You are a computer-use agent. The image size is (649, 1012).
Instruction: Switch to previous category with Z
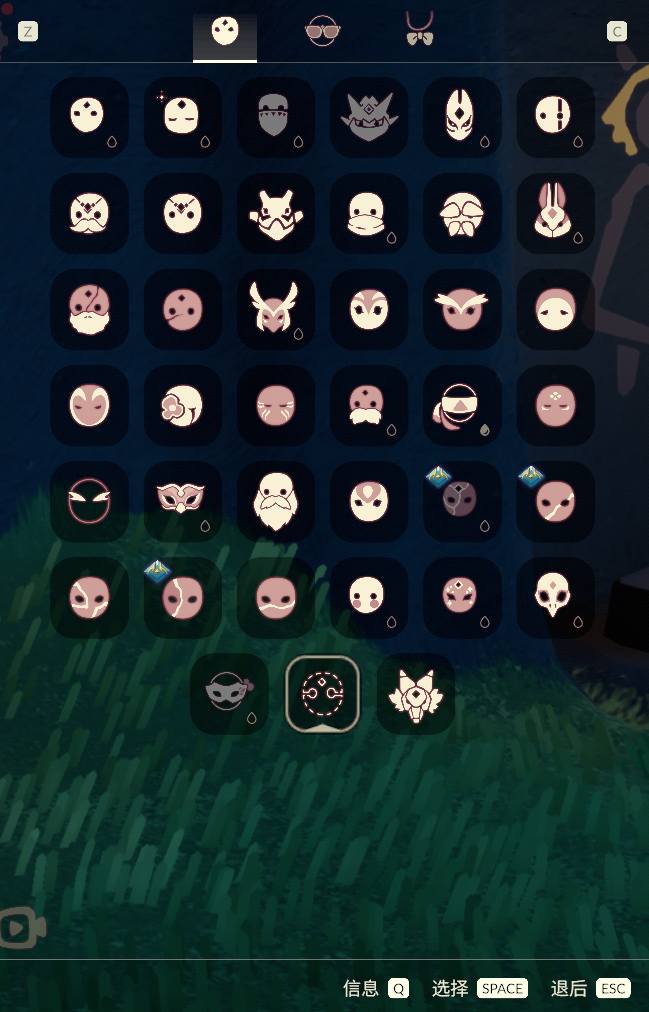[x=28, y=31]
